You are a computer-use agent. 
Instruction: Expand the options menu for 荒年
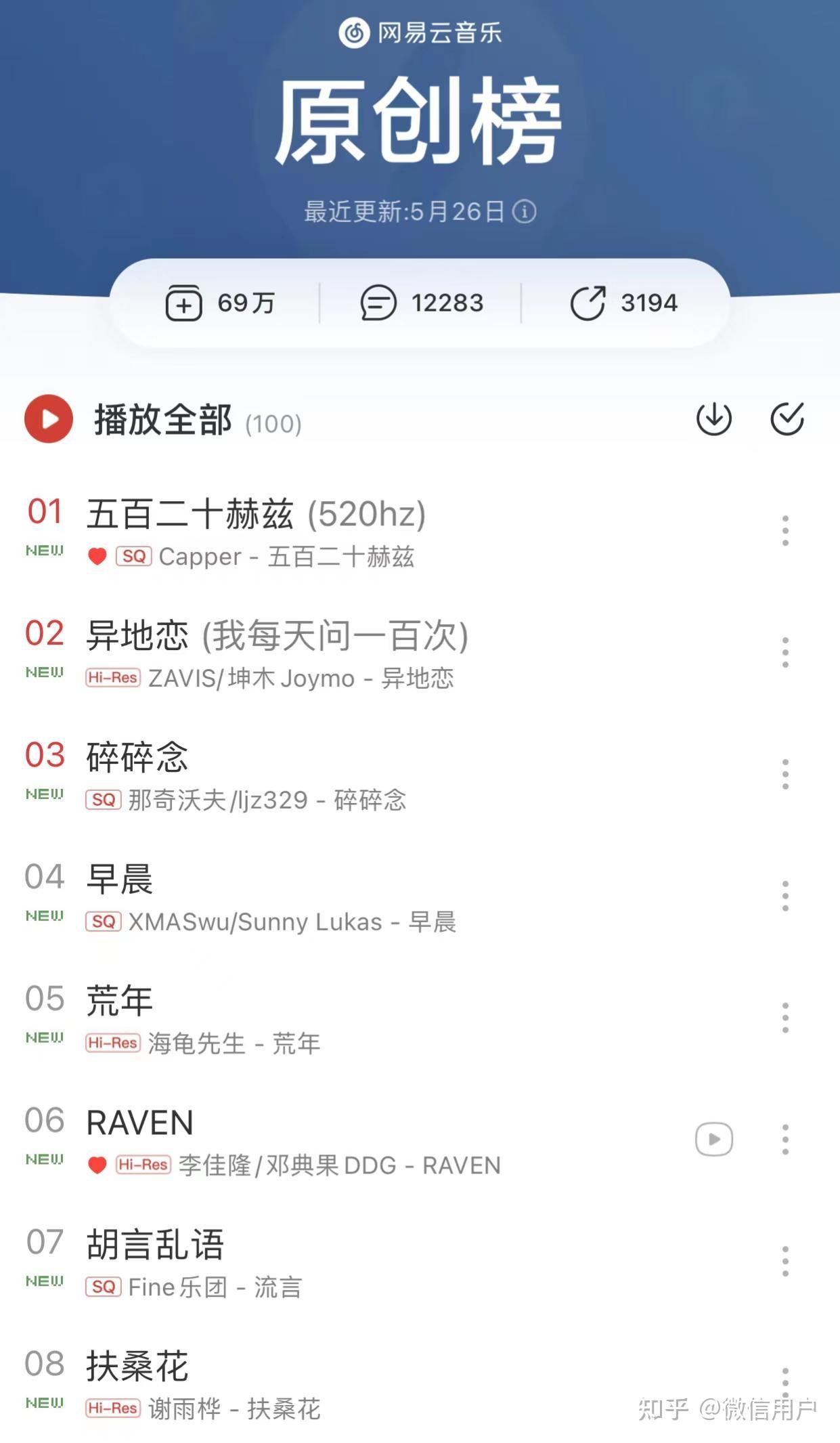coord(785,1016)
